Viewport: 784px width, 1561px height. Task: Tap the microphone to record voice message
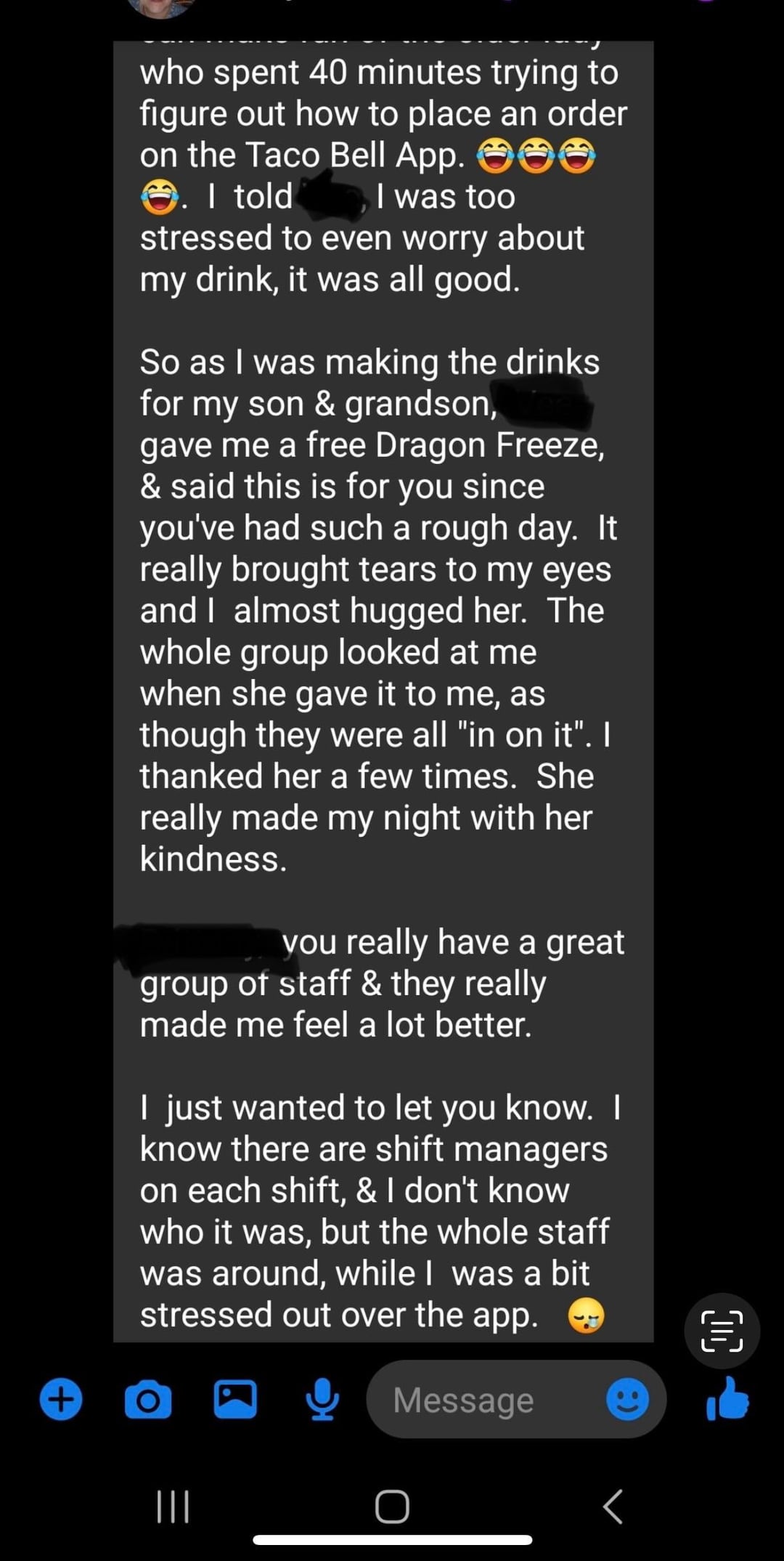322,1399
